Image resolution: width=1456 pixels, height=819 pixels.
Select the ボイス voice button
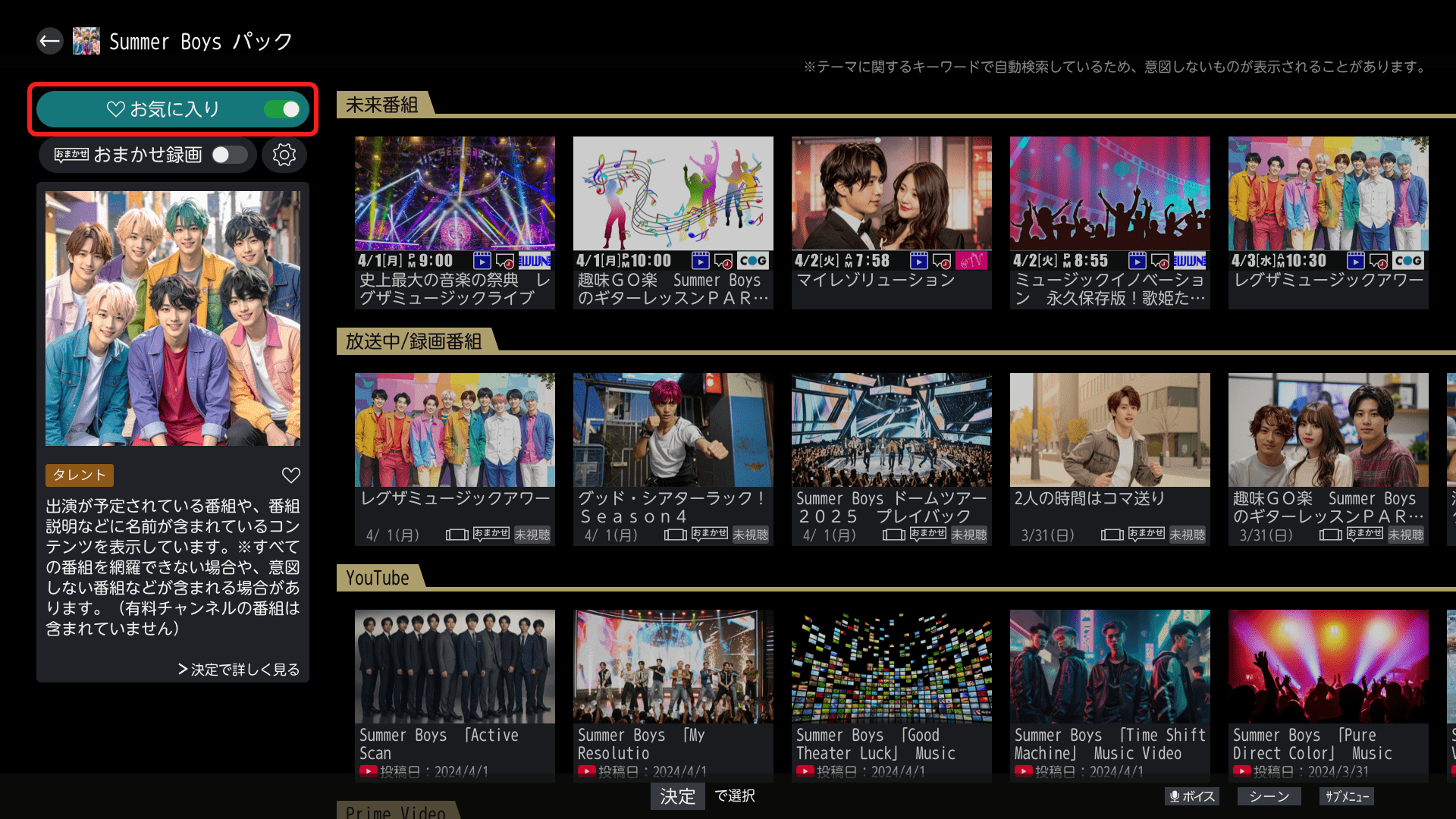(x=1192, y=796)
